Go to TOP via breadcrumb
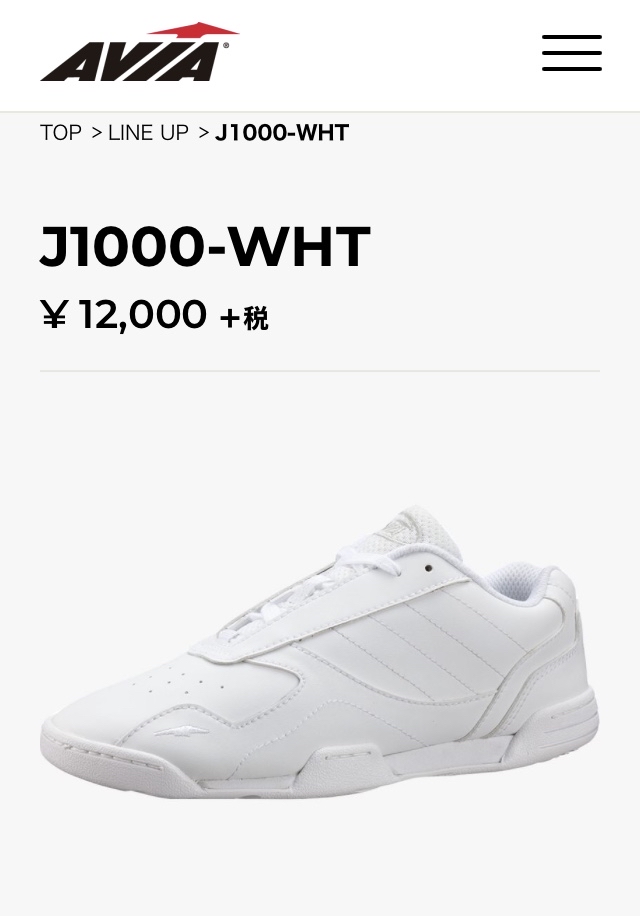The image size is (640, 916). point(61,133)
